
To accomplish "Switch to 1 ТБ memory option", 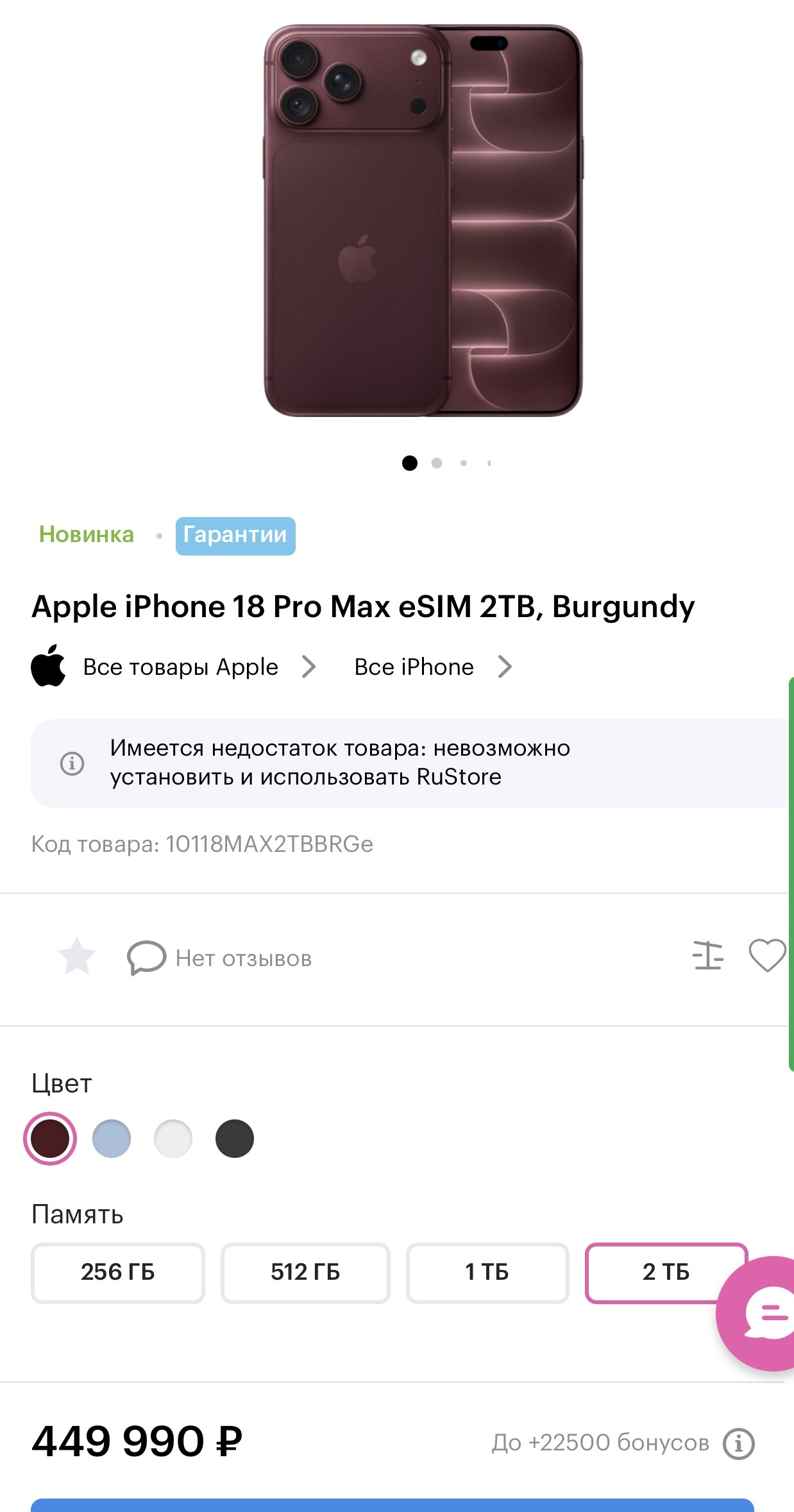I will [487, 1273].
